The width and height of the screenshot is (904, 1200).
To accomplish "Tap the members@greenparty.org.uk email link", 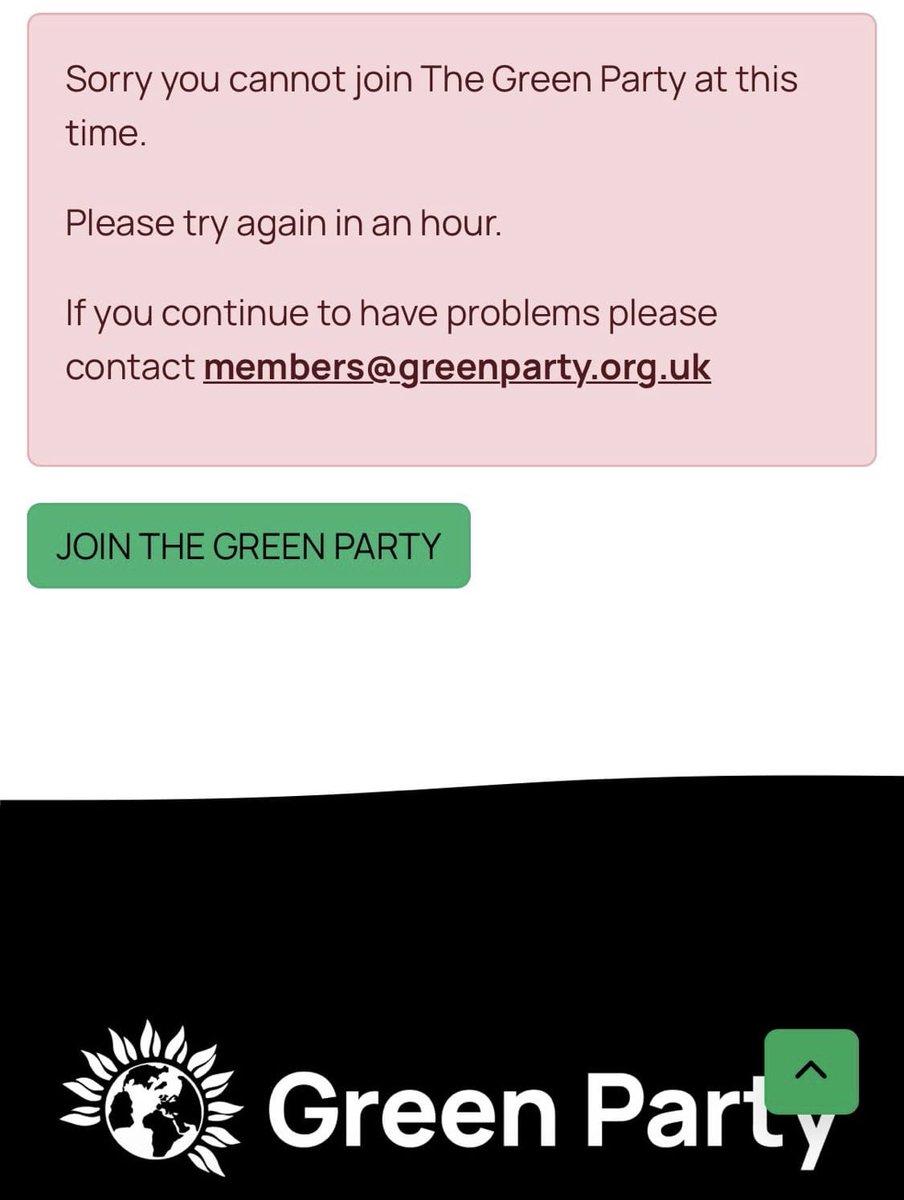I will 457,368.
